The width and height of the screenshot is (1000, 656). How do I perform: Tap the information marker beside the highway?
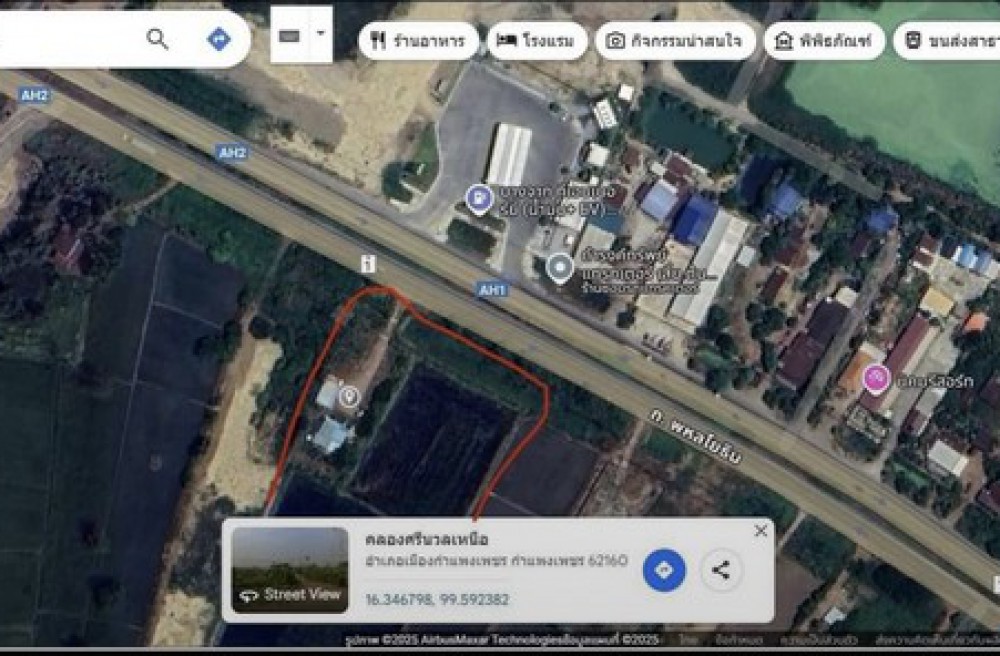point(369,263)
